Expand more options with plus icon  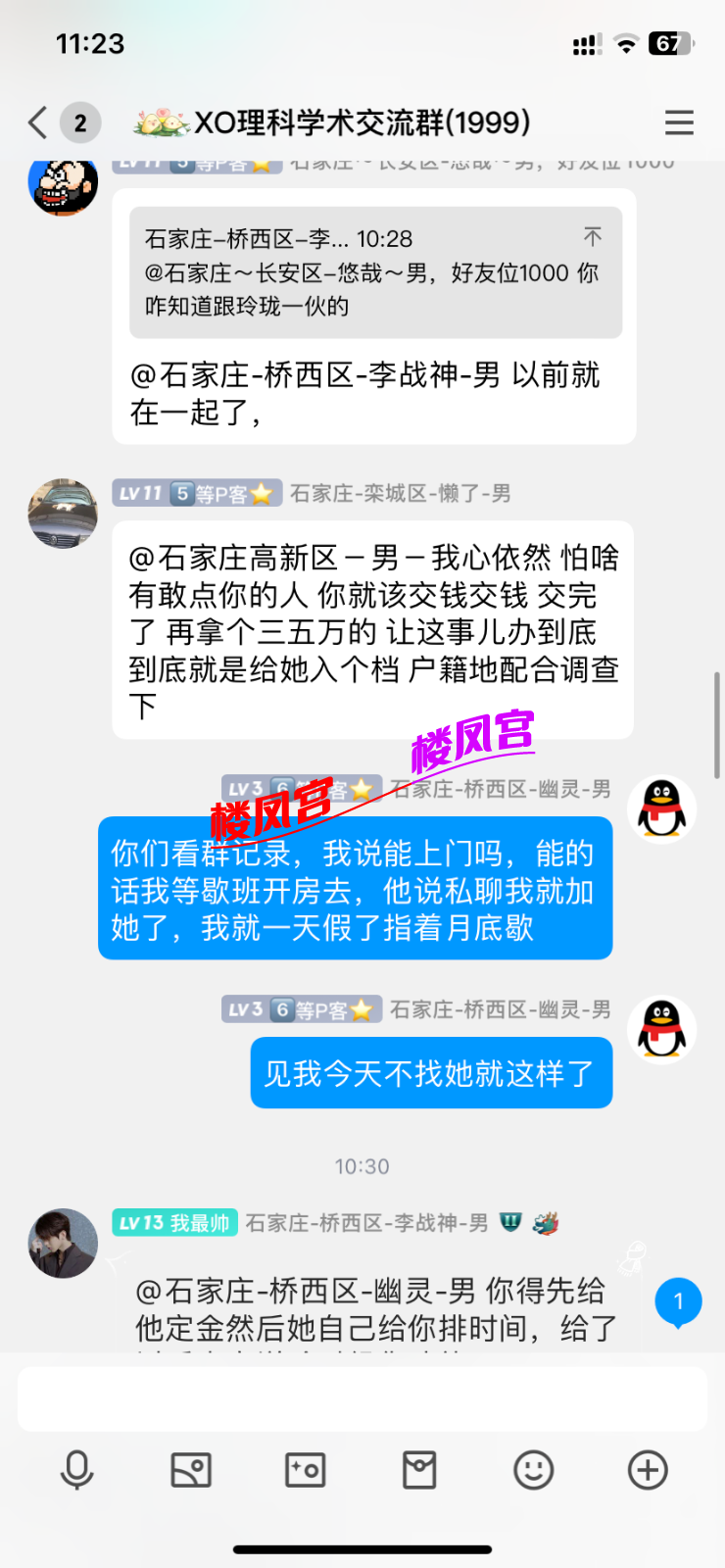pyautogui.click(x=648, y=1470)
